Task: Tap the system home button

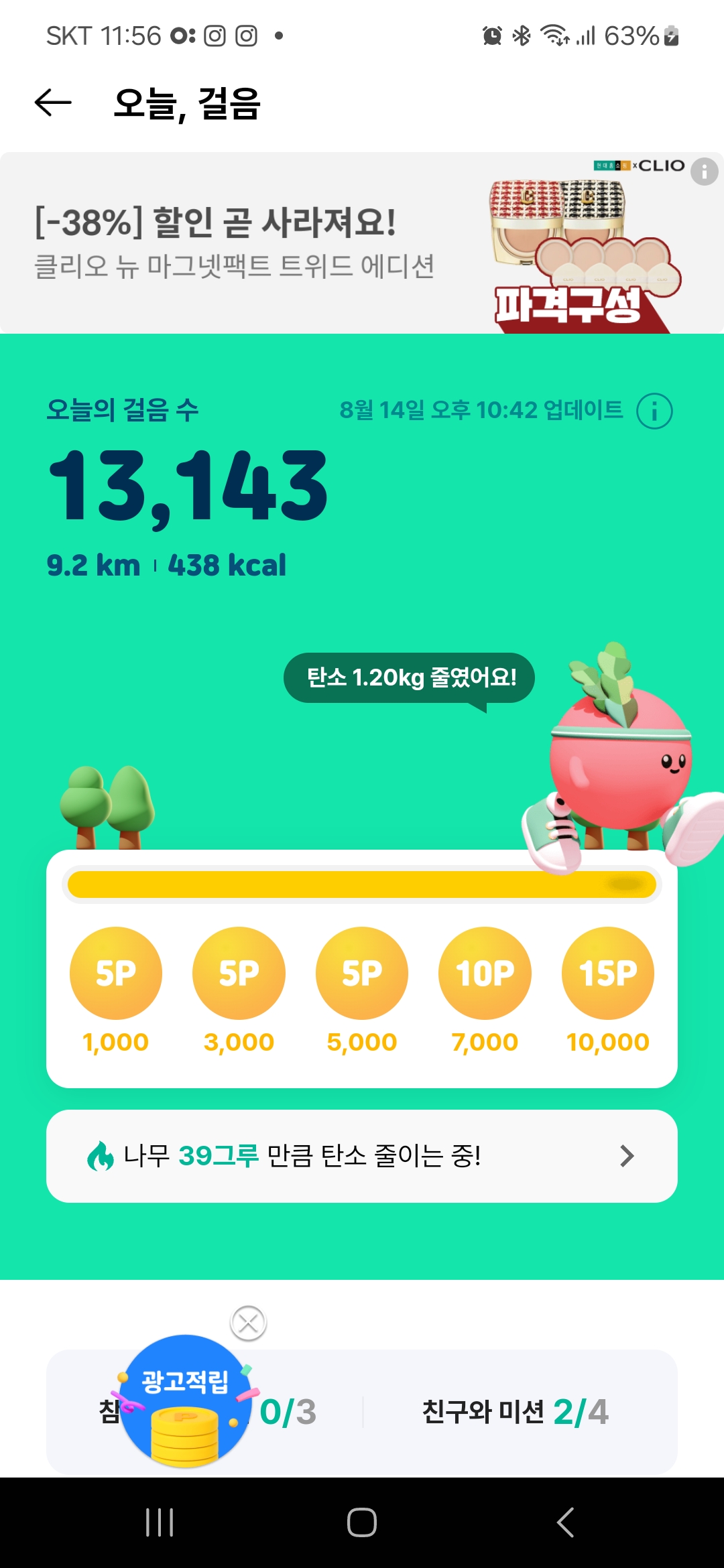Action: (362, 1522)
